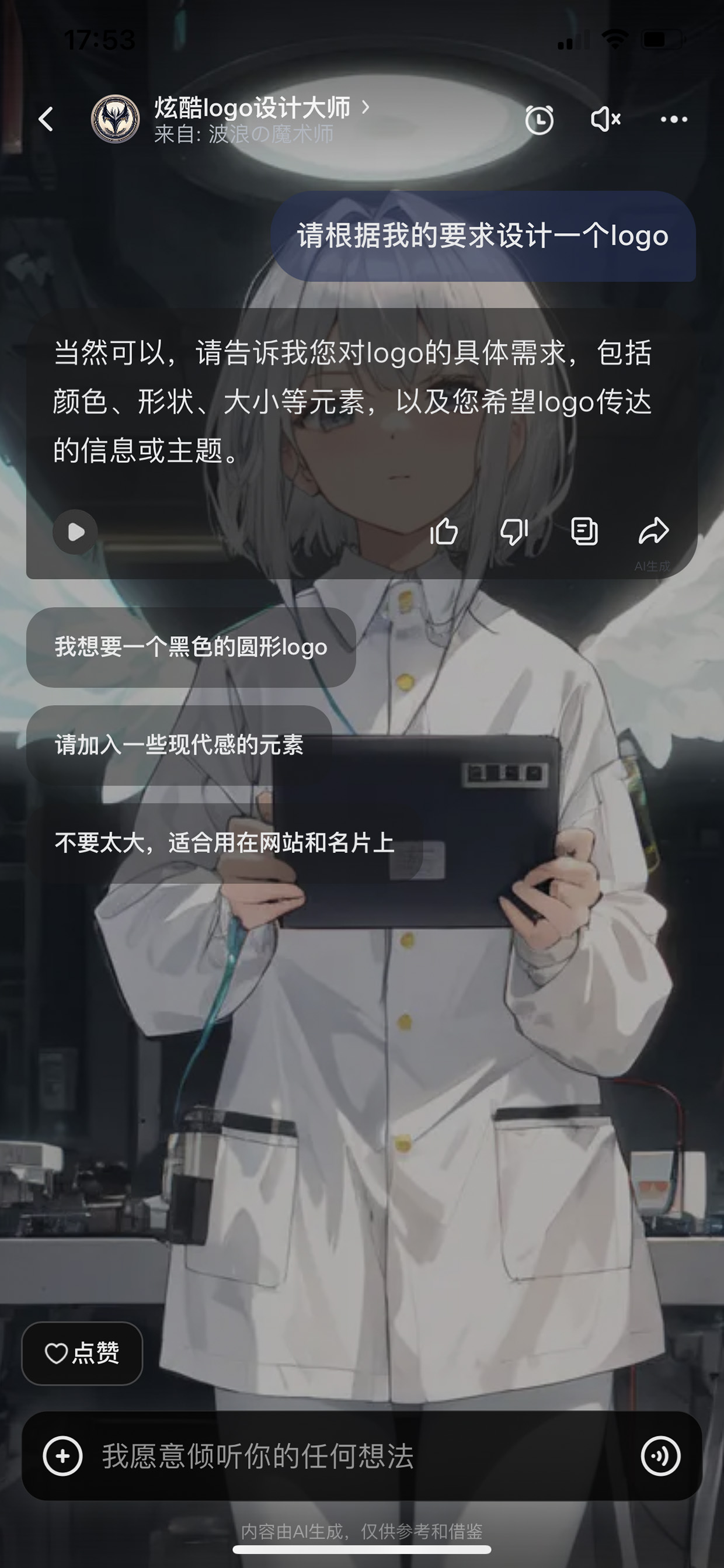Screen dimensions: 724x1568
Task: Open the three-dot overflow menu
Action: 674,119
